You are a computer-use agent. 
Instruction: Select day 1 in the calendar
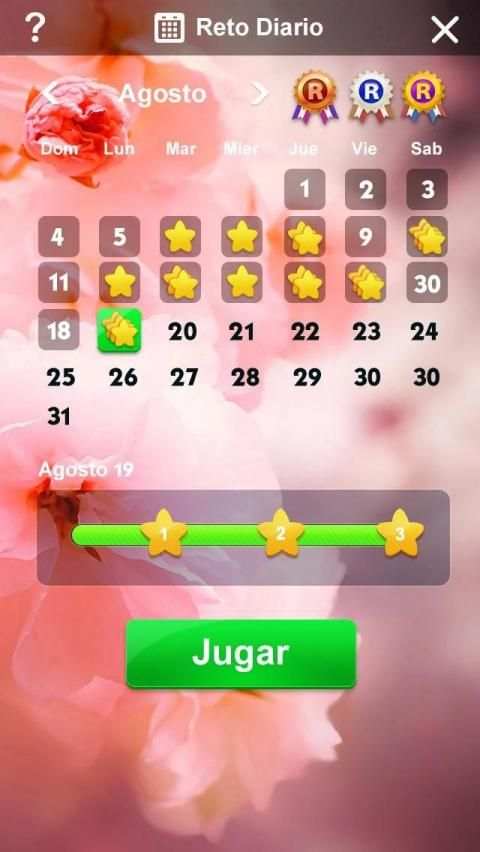tap(305, 189)
